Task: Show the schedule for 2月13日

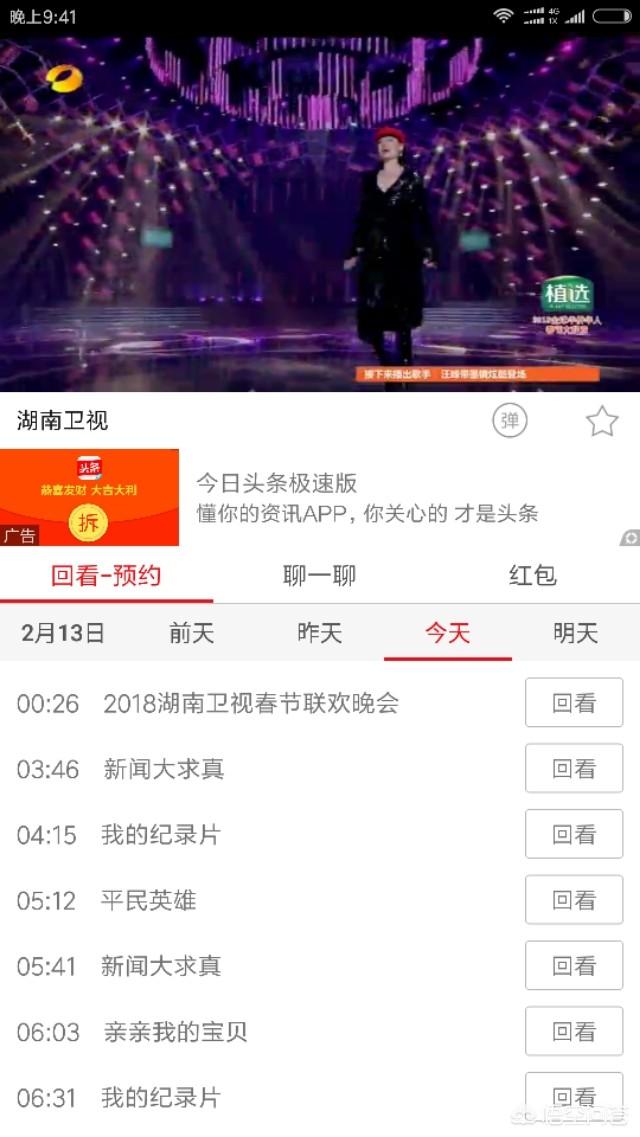Action: (x=63, y=633)
